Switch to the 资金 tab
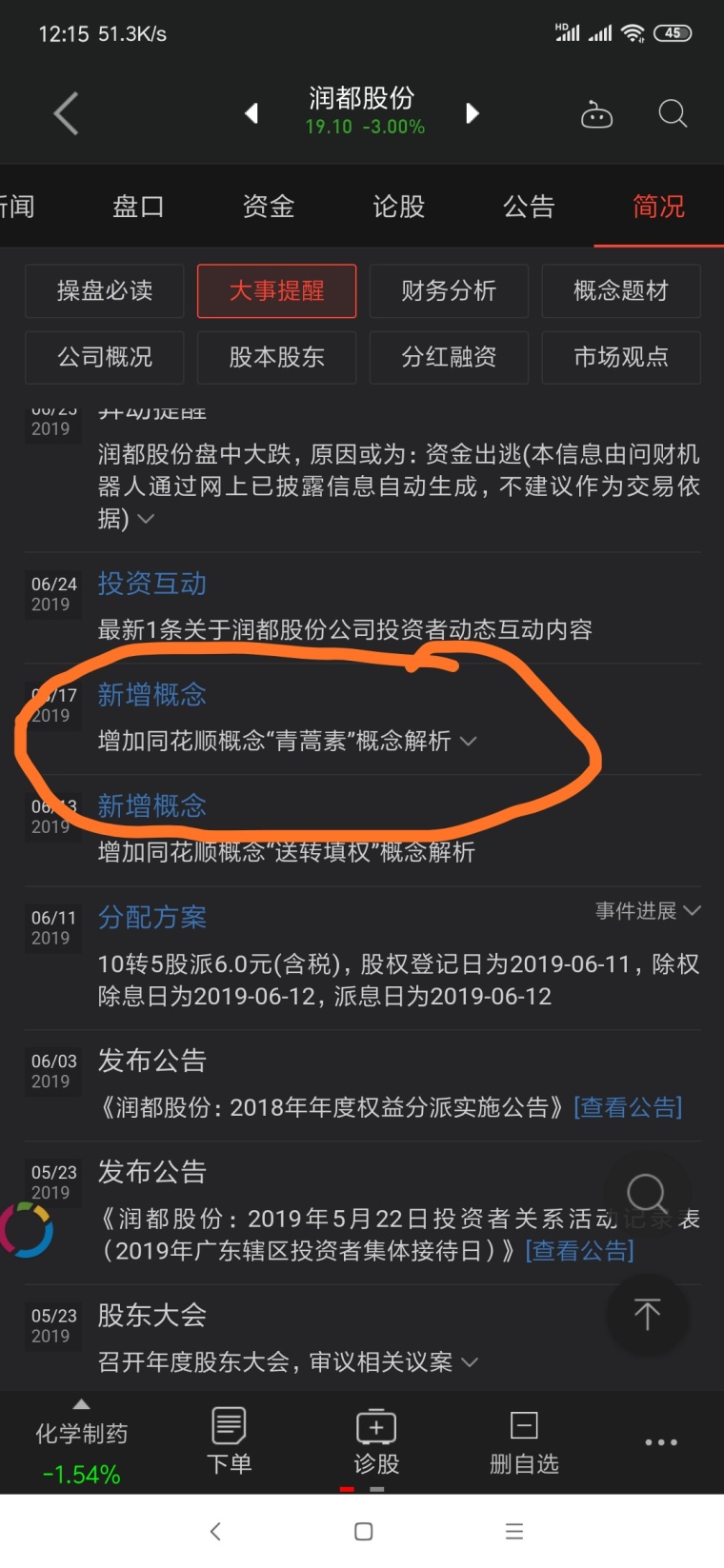This screenshot has width=724, height=1568. coord(269,207)
